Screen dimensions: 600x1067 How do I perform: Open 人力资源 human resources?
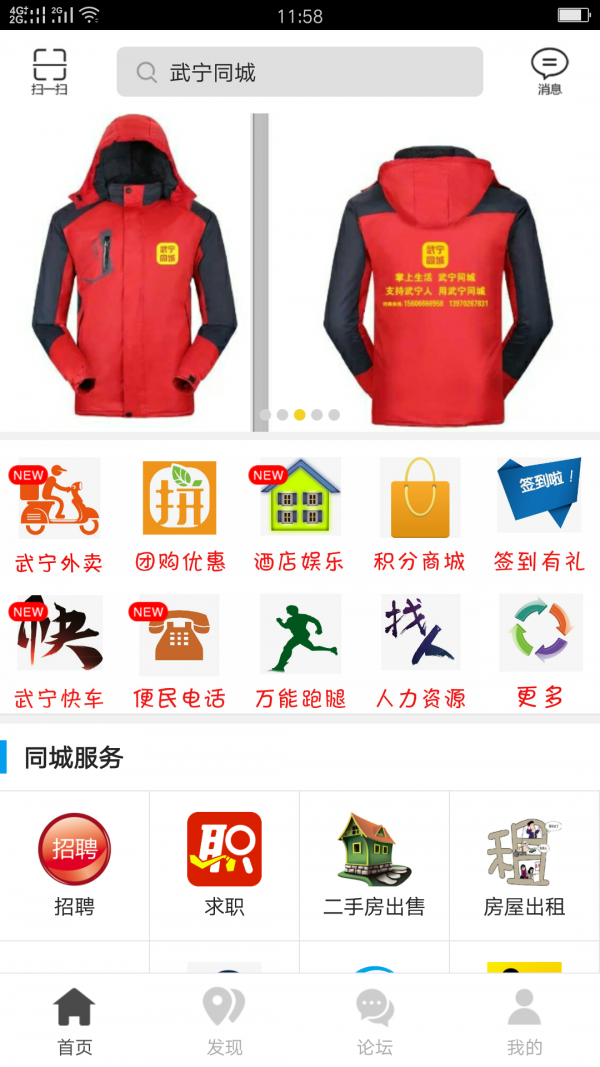pos(420,650)
